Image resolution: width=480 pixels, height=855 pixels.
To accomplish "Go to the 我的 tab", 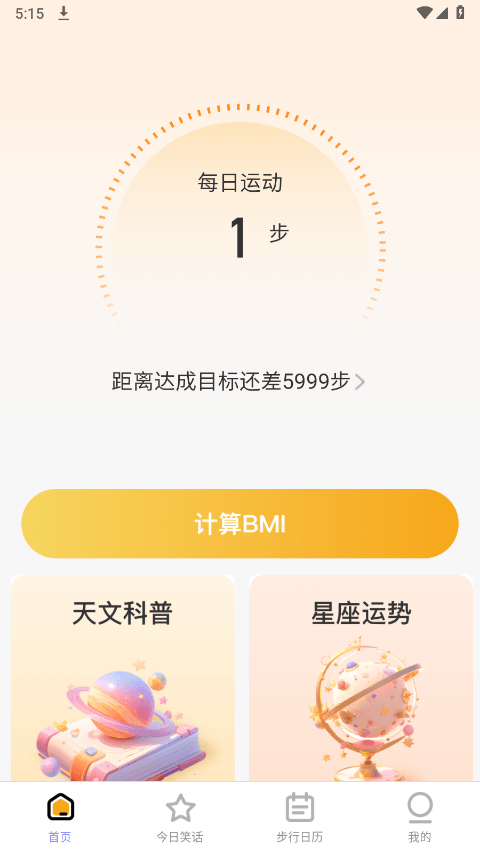I will [419, 818].
